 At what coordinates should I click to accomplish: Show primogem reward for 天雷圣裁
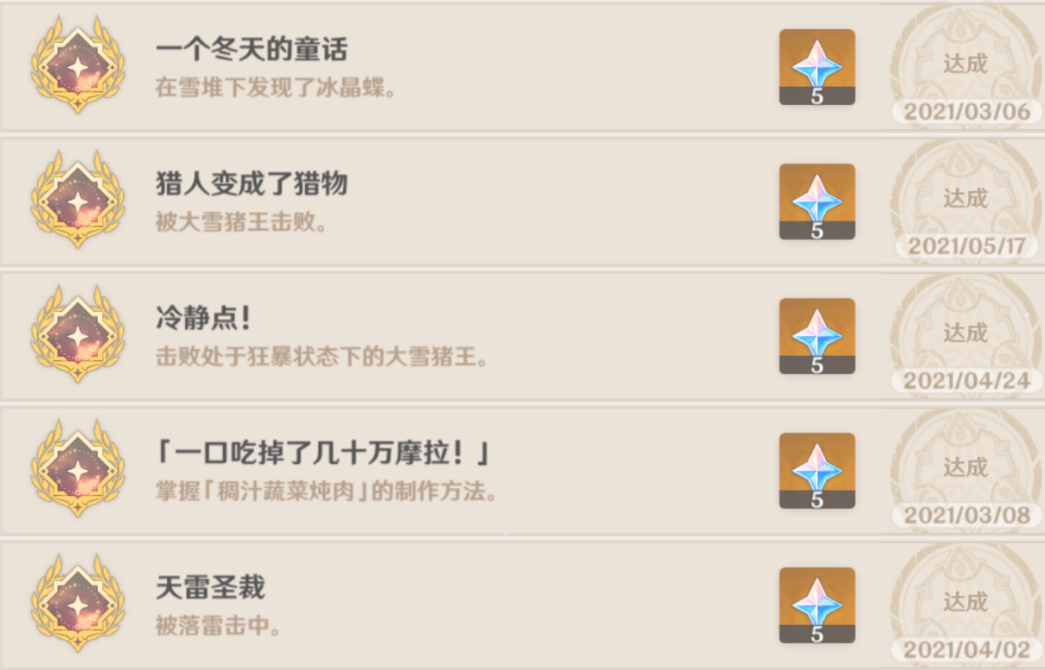pyautogui.click(x=817, y=605)
